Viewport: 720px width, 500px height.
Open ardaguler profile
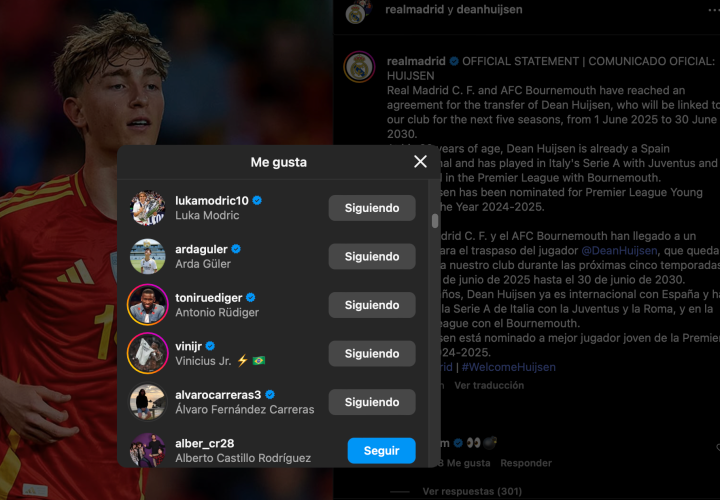click(x=201, y=248)
